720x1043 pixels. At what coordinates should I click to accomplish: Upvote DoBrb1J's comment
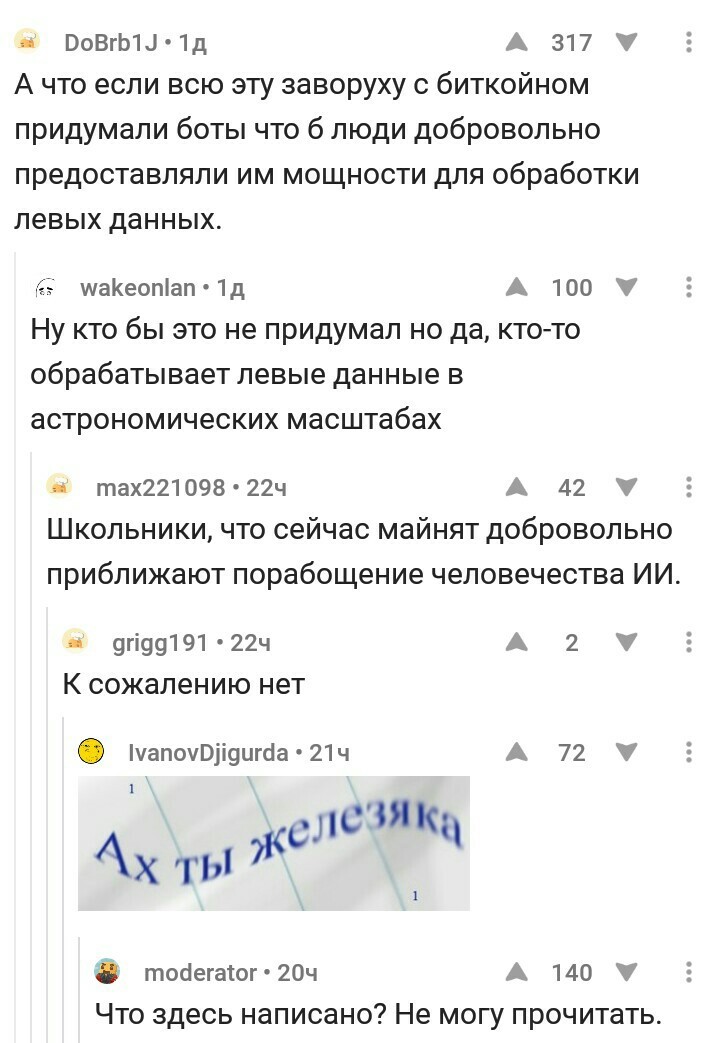tap(517, 43)
